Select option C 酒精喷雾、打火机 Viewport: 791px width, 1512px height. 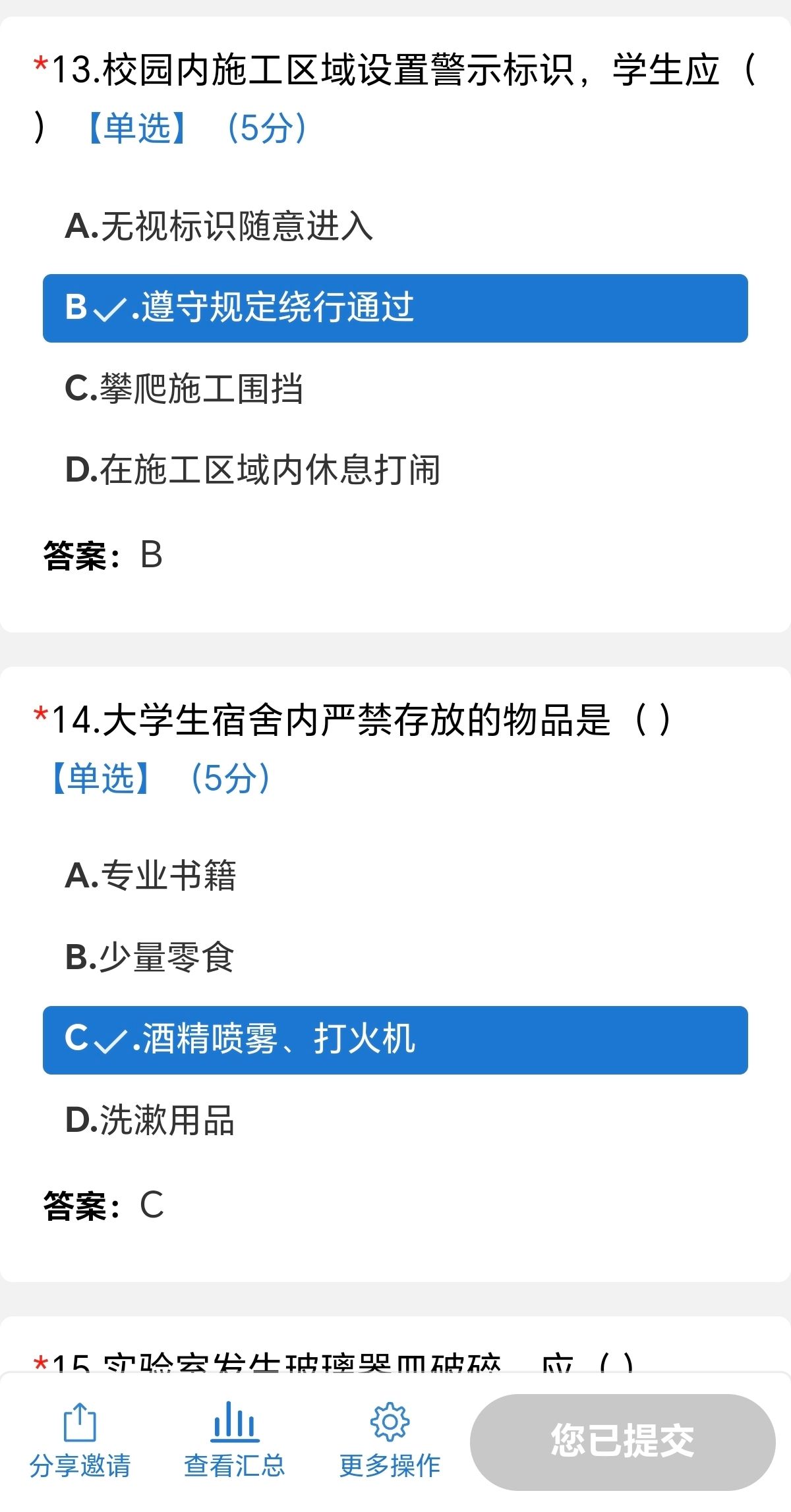coord(395,1039)
